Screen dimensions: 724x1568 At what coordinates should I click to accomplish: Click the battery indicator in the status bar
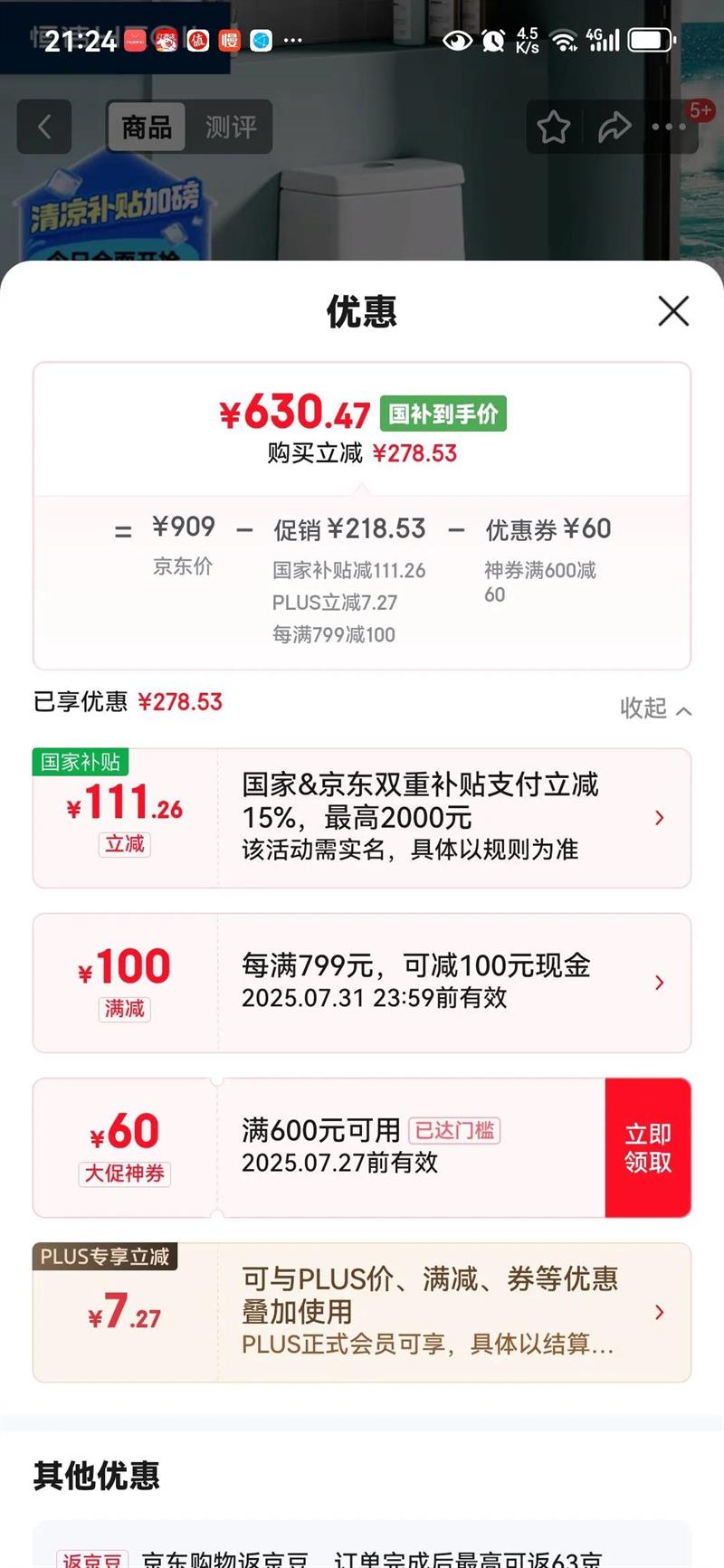click(648, 39)
